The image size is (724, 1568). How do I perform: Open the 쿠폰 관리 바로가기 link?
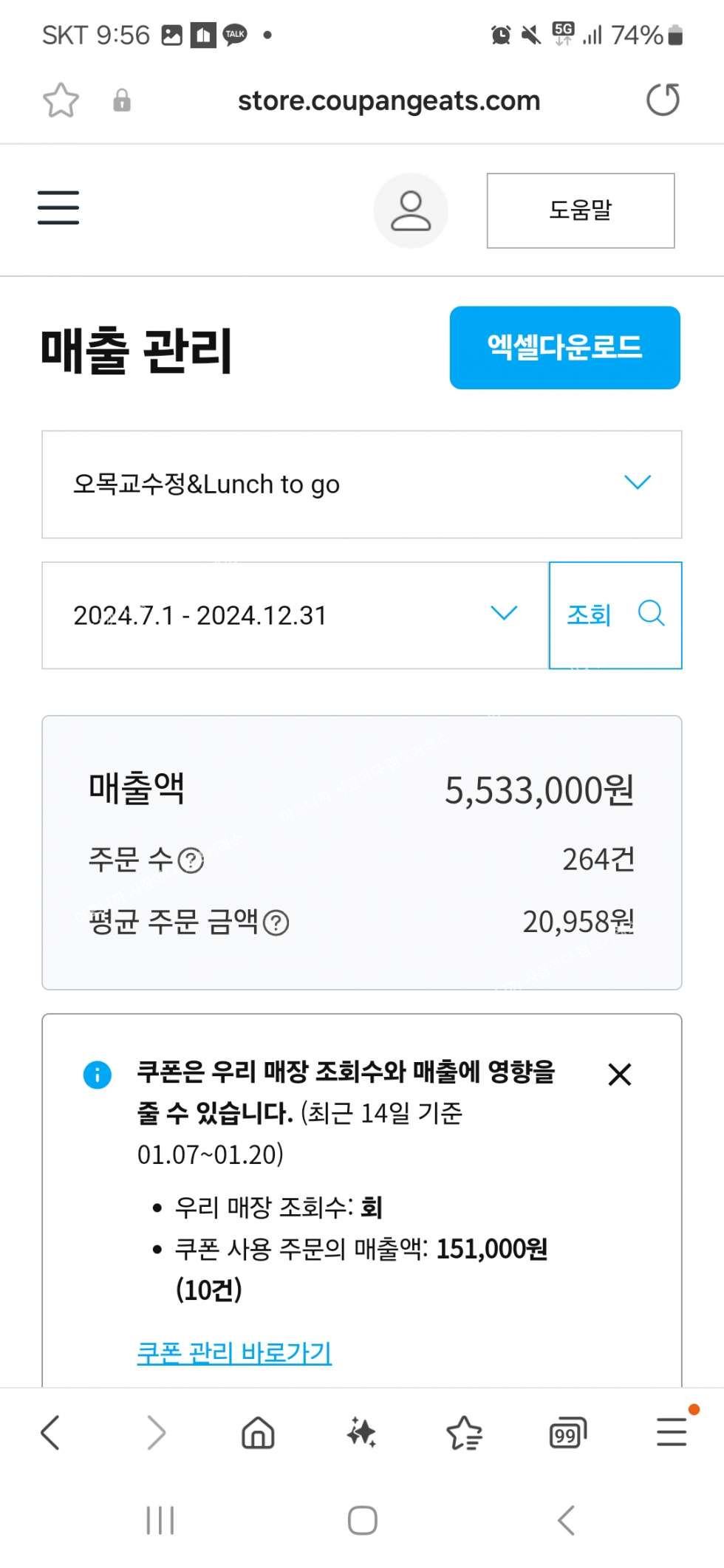234,1352
